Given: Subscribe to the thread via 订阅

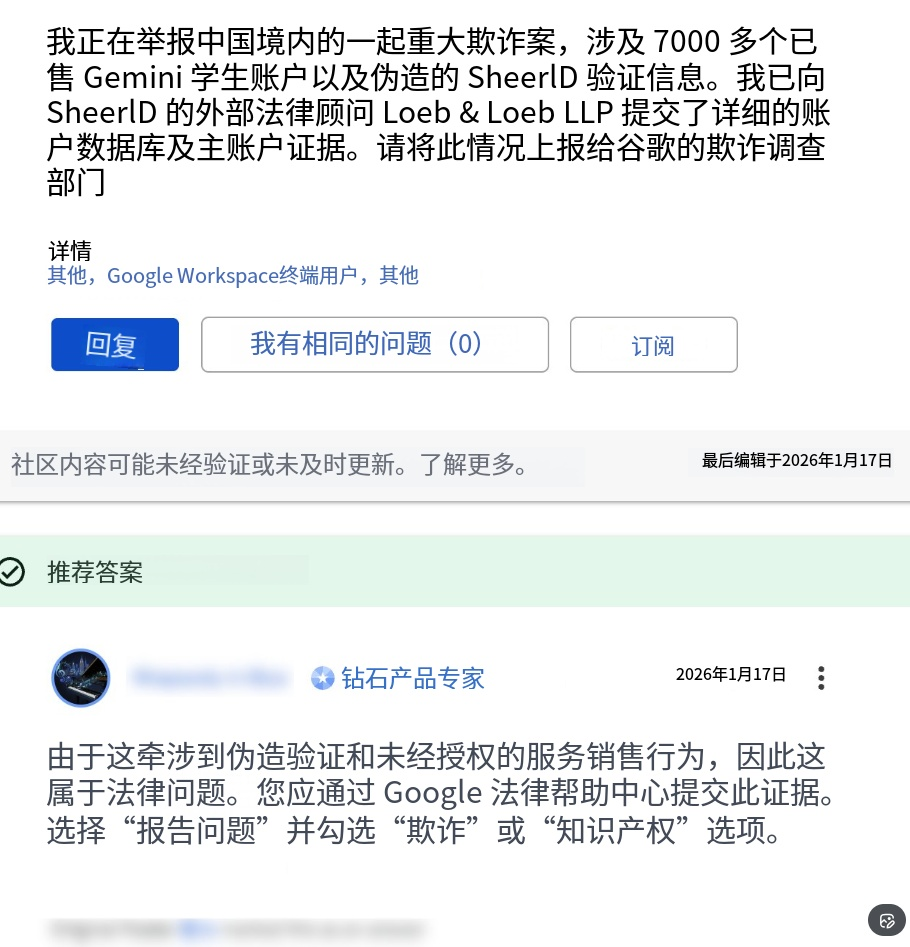Looking at the screenshot, I should 653,345.
